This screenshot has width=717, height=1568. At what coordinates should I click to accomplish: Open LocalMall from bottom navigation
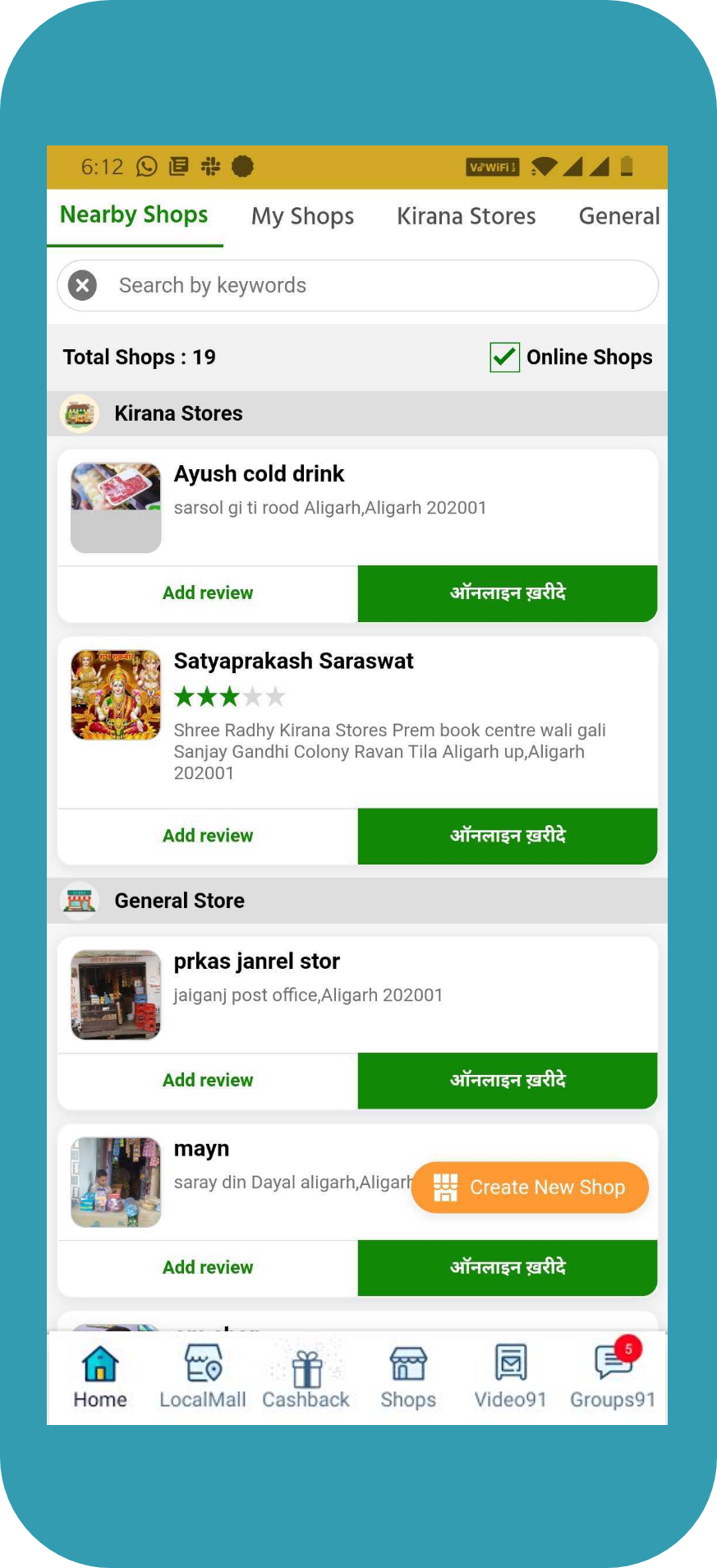(x=202, y=1364)
